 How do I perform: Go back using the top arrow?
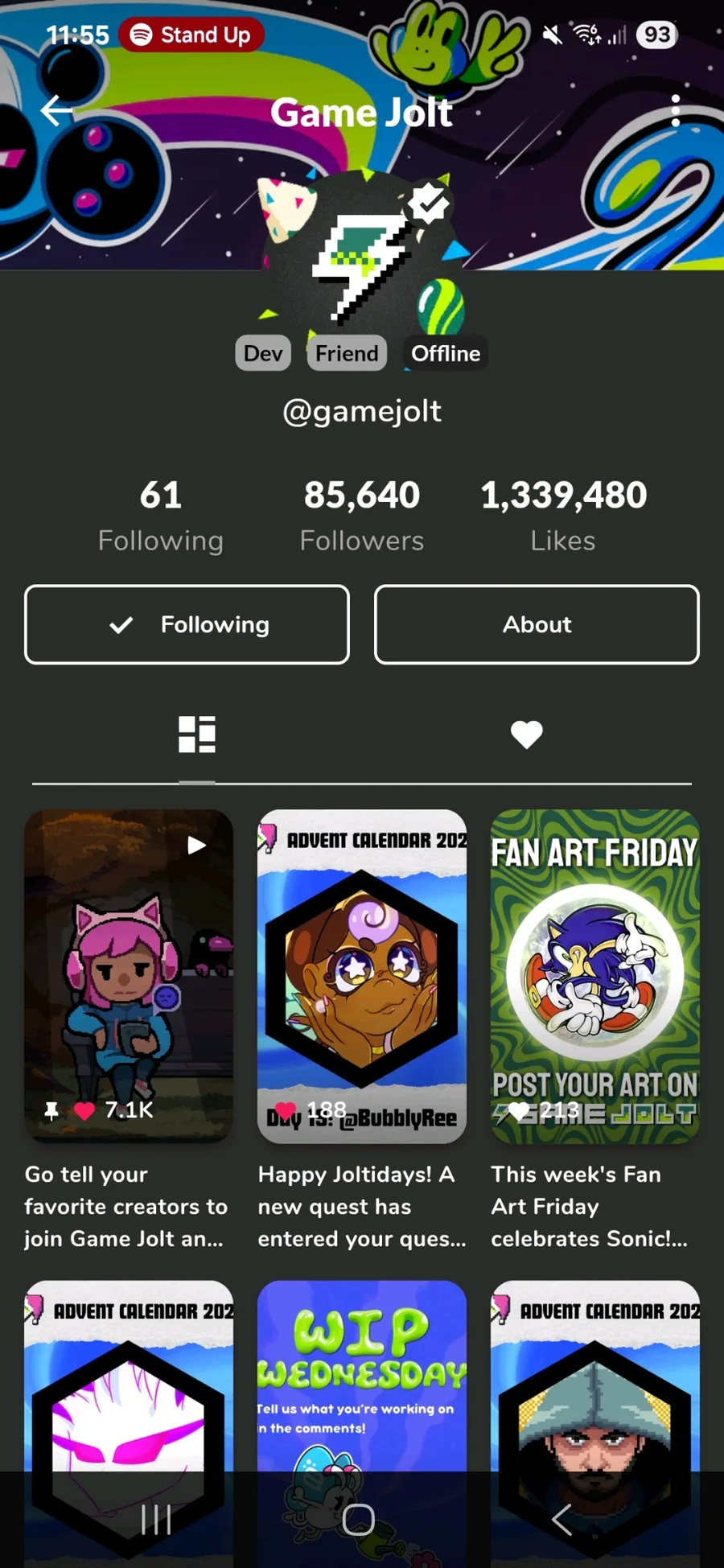(x=56, y=111)
